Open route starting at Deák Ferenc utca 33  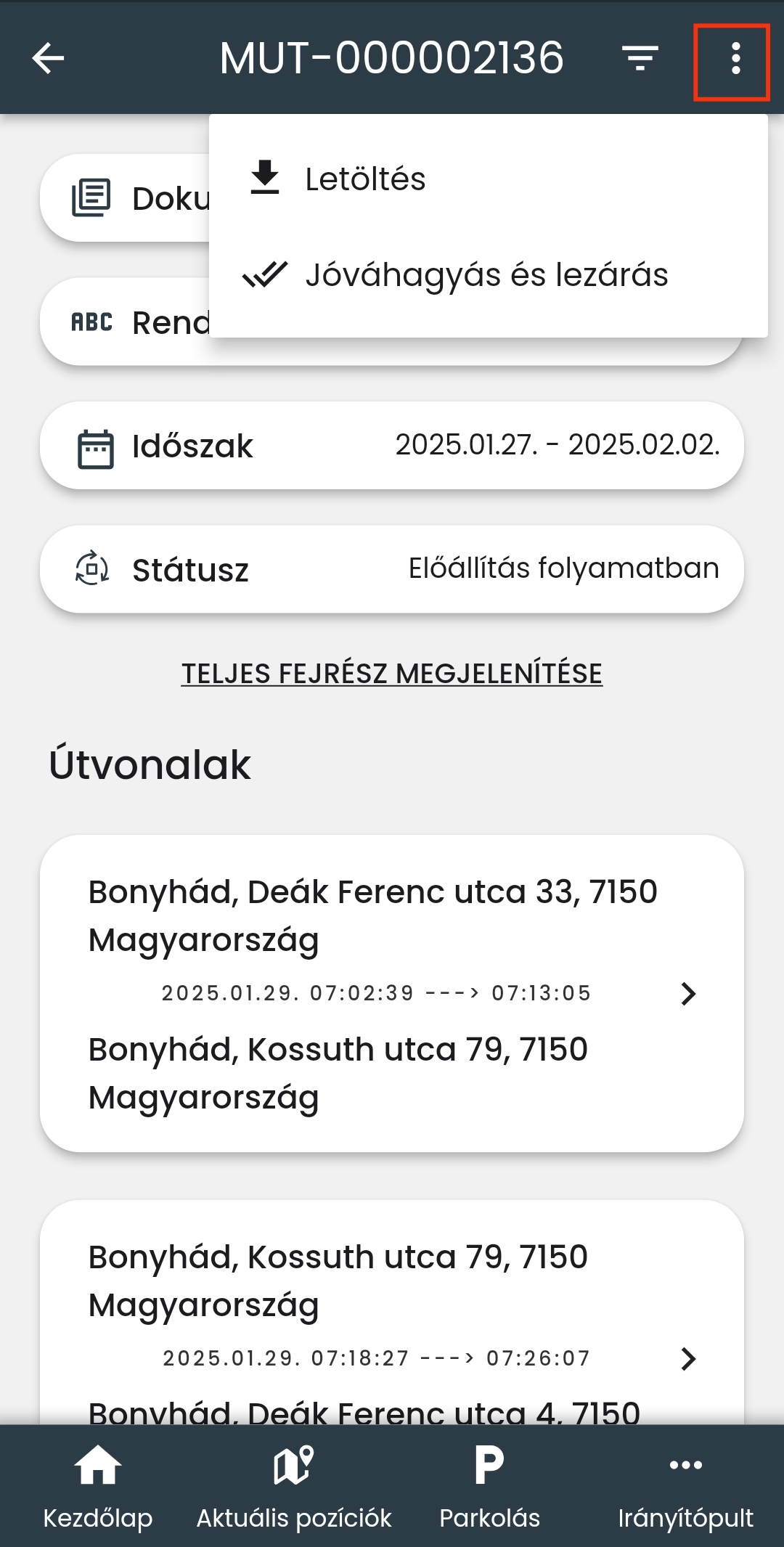tap(392, 992)
